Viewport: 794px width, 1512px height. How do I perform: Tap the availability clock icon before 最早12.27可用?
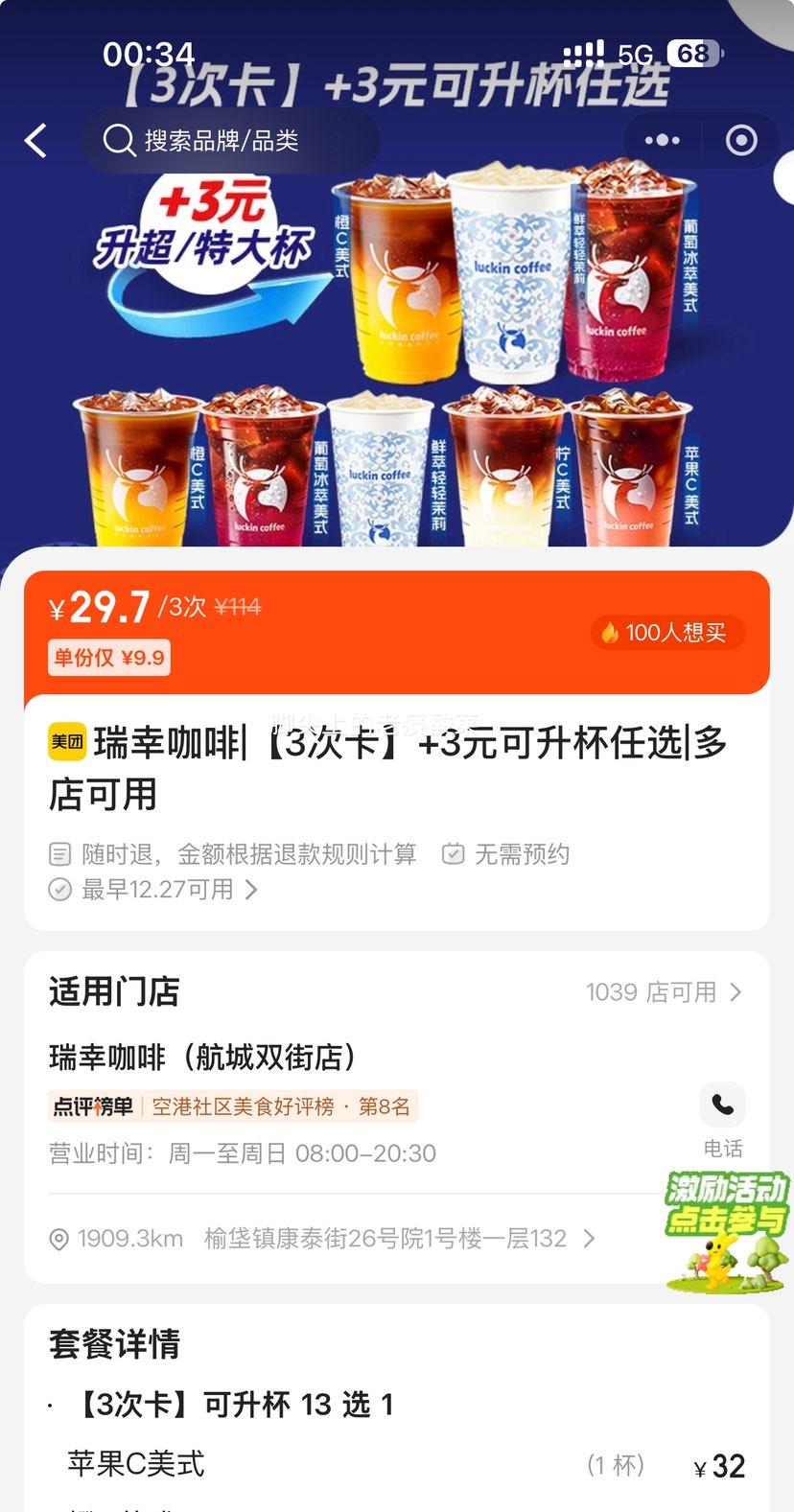[58, 890]
